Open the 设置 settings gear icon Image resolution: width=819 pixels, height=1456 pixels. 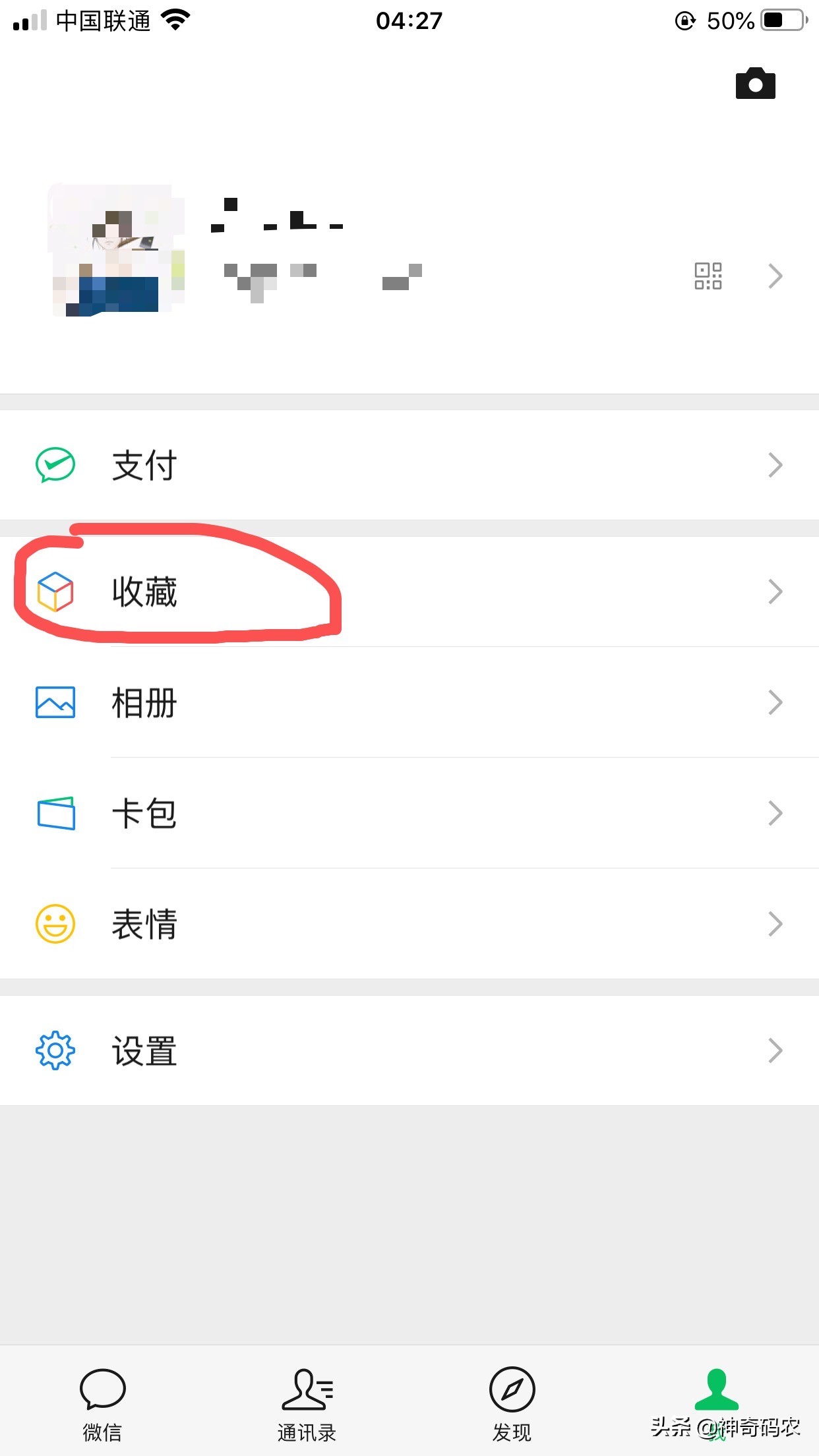coord(55,1050)
